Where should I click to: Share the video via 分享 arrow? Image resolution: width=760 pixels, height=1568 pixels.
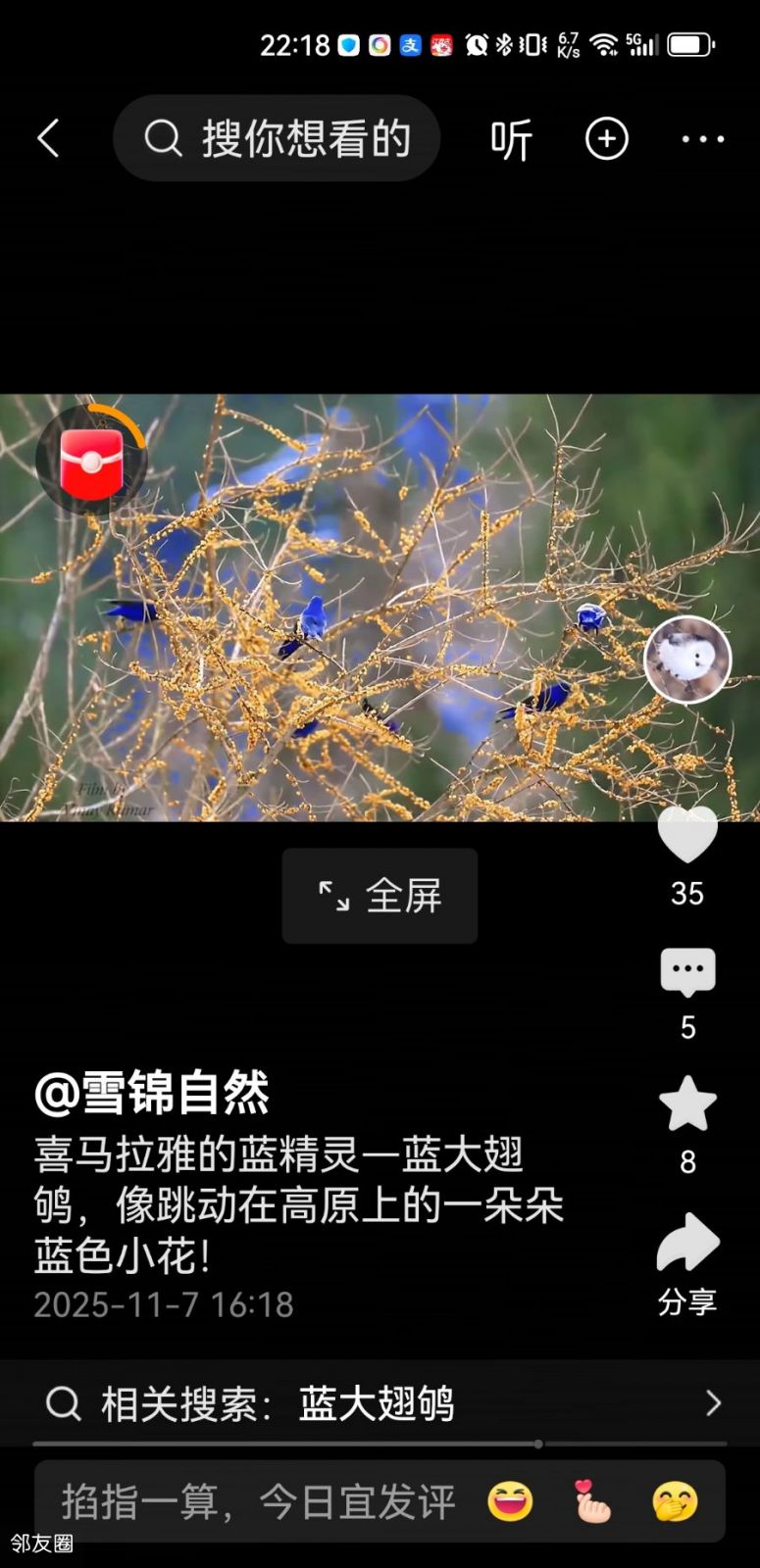pyautogui.click(x=687, y=1243)
